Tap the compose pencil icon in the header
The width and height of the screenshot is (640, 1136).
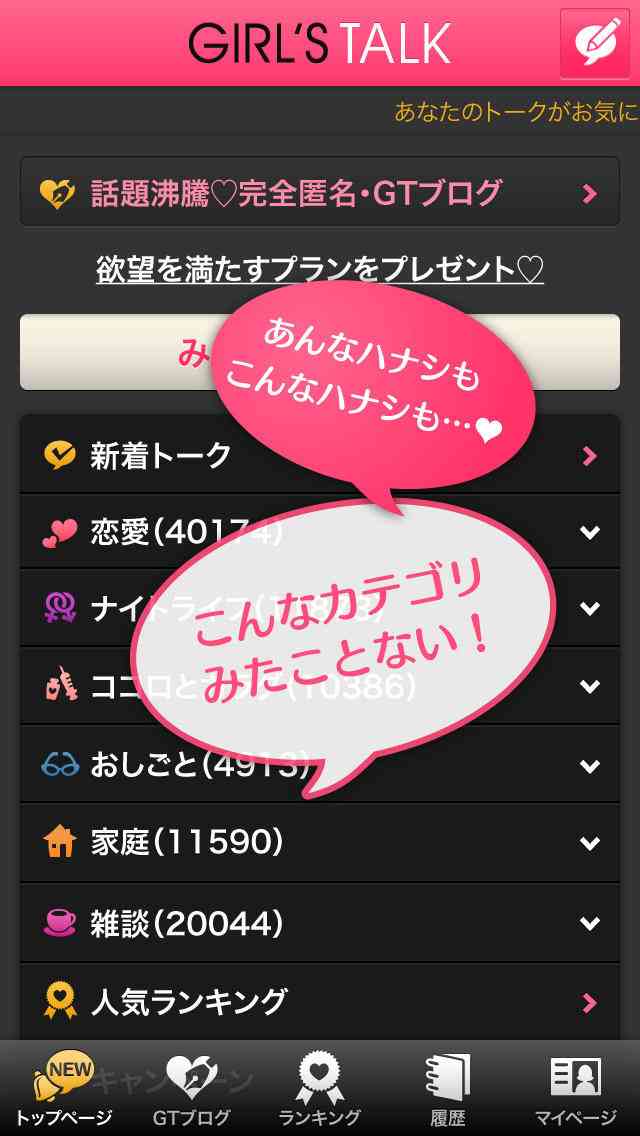pos(594,43)
